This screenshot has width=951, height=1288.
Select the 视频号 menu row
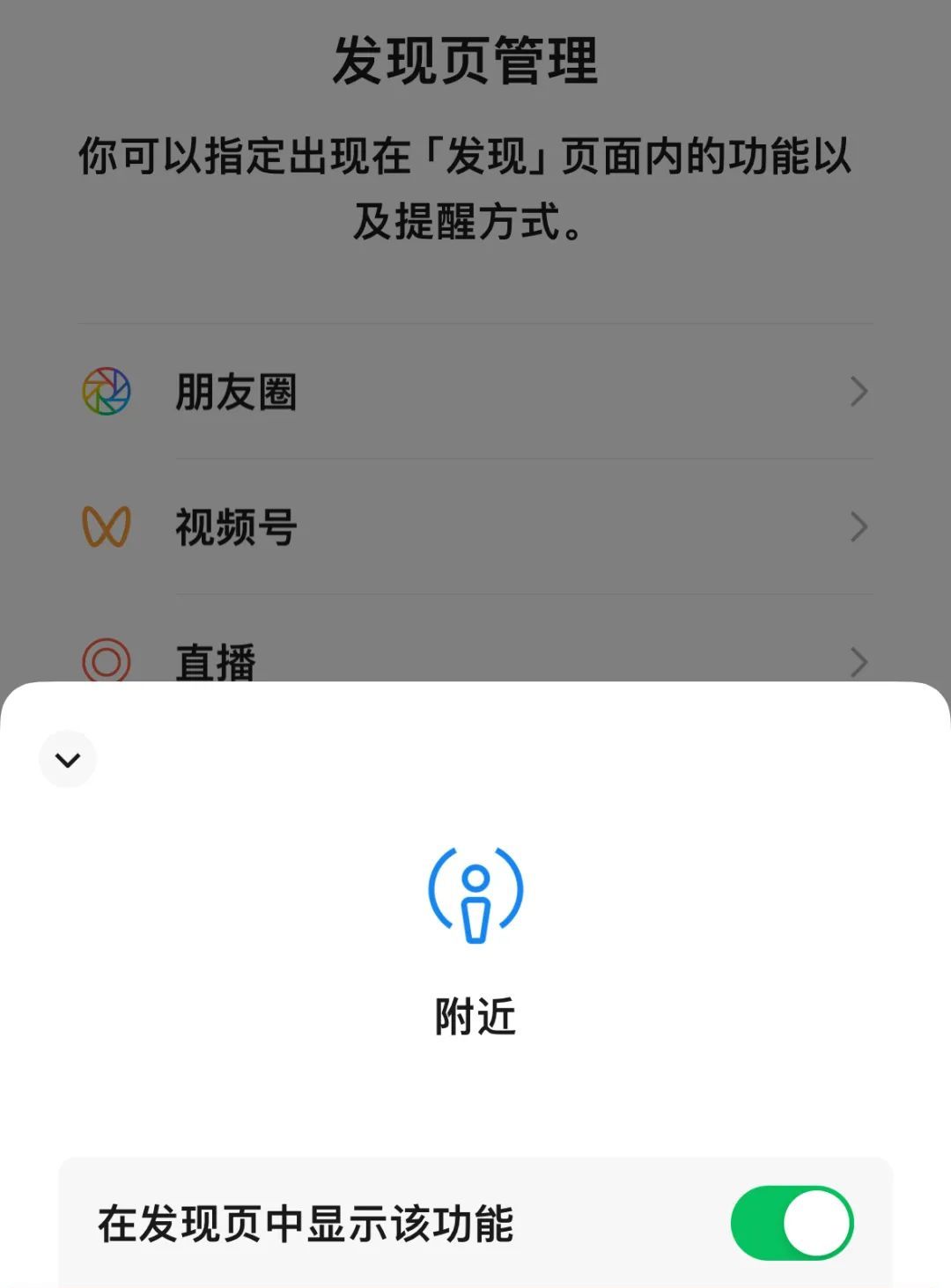pos(475,526)
